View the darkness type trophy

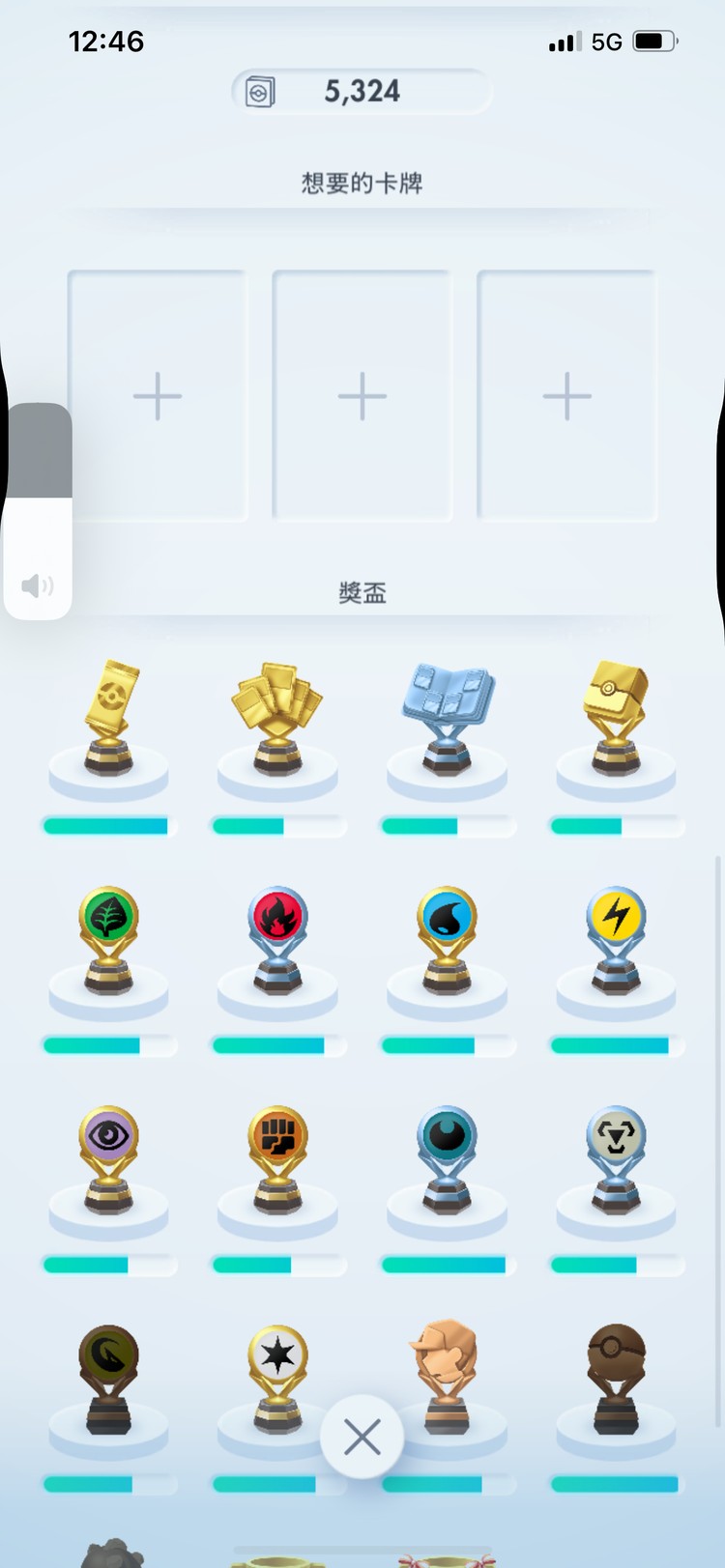pos(447,1158)
